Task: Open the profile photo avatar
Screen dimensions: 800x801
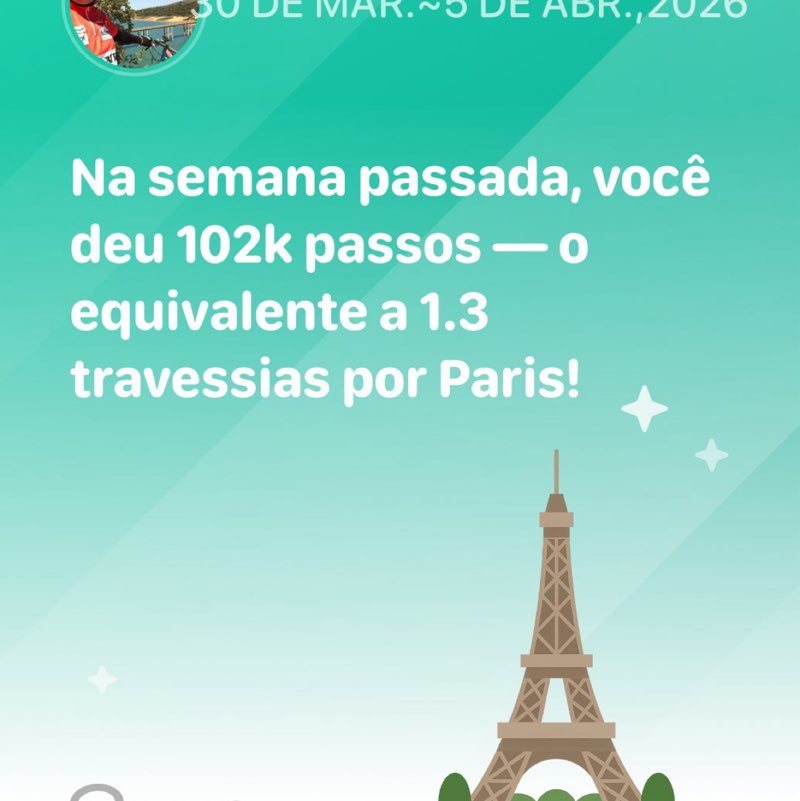Action: point(132,26)
